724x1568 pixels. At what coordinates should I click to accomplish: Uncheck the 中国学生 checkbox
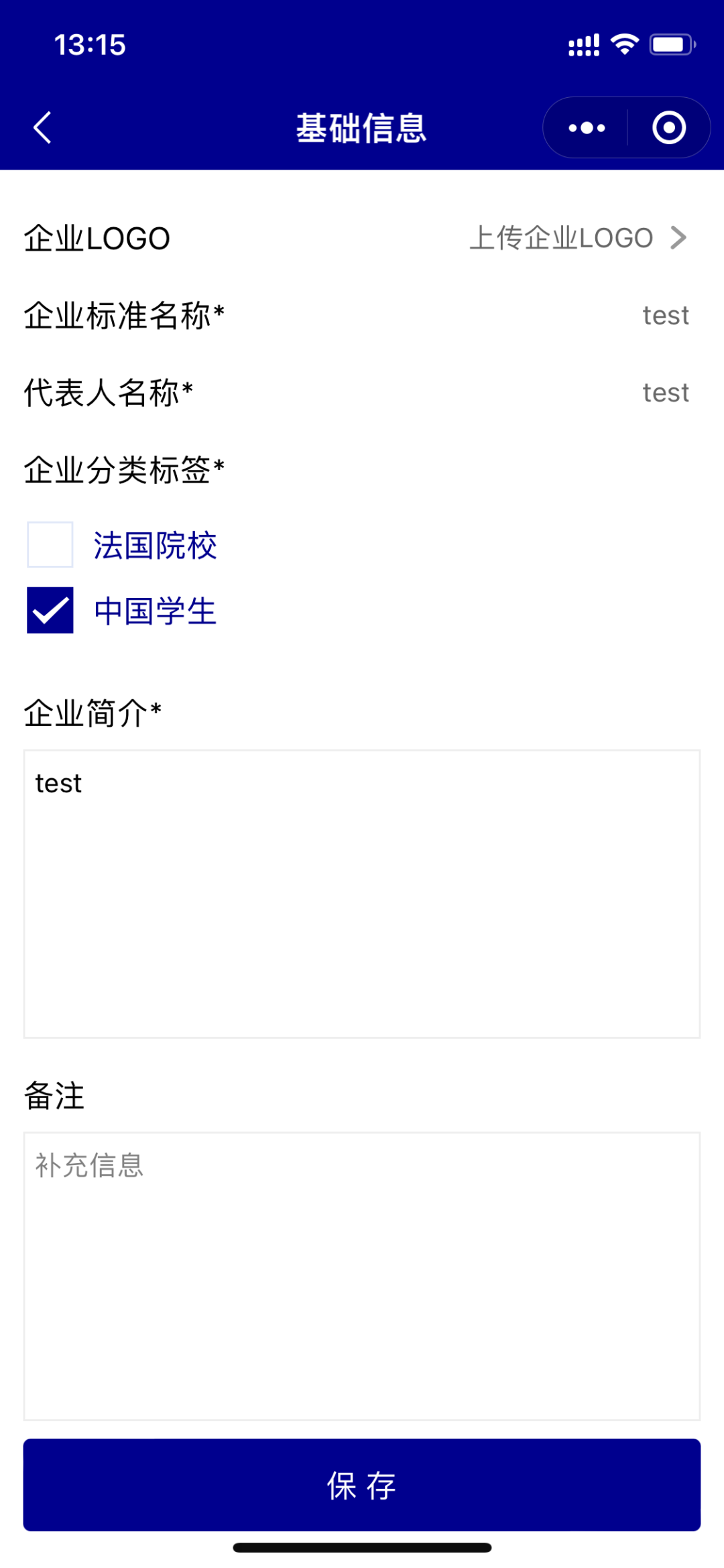tap(50, 610)
